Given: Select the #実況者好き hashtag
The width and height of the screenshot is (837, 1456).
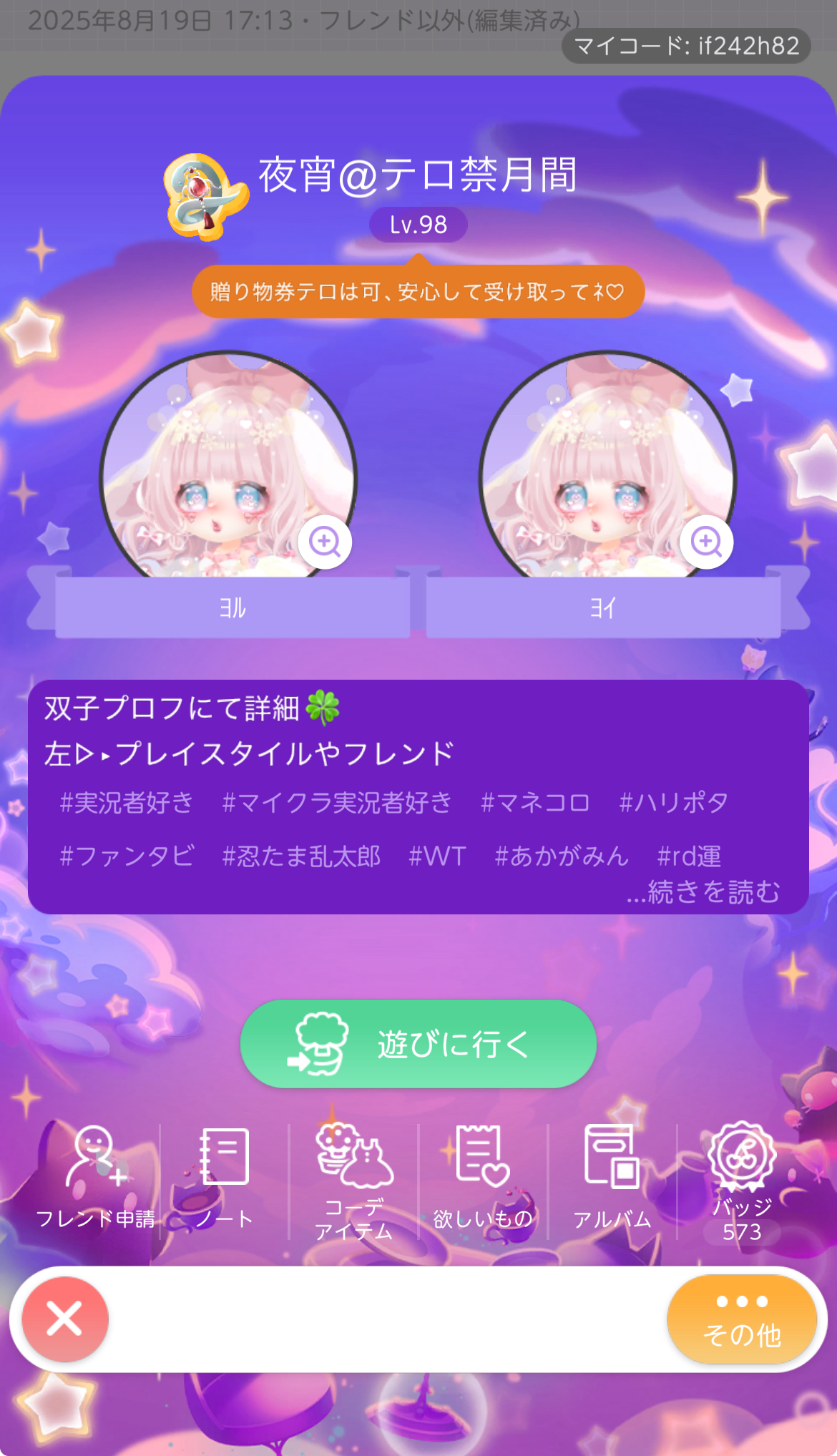Looking at the screenshot, I should pos(127,803).
